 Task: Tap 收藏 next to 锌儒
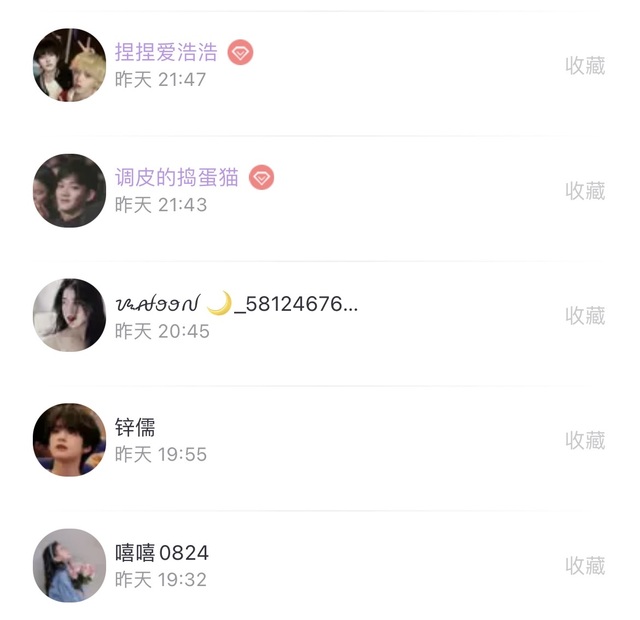tap(585, 441)
